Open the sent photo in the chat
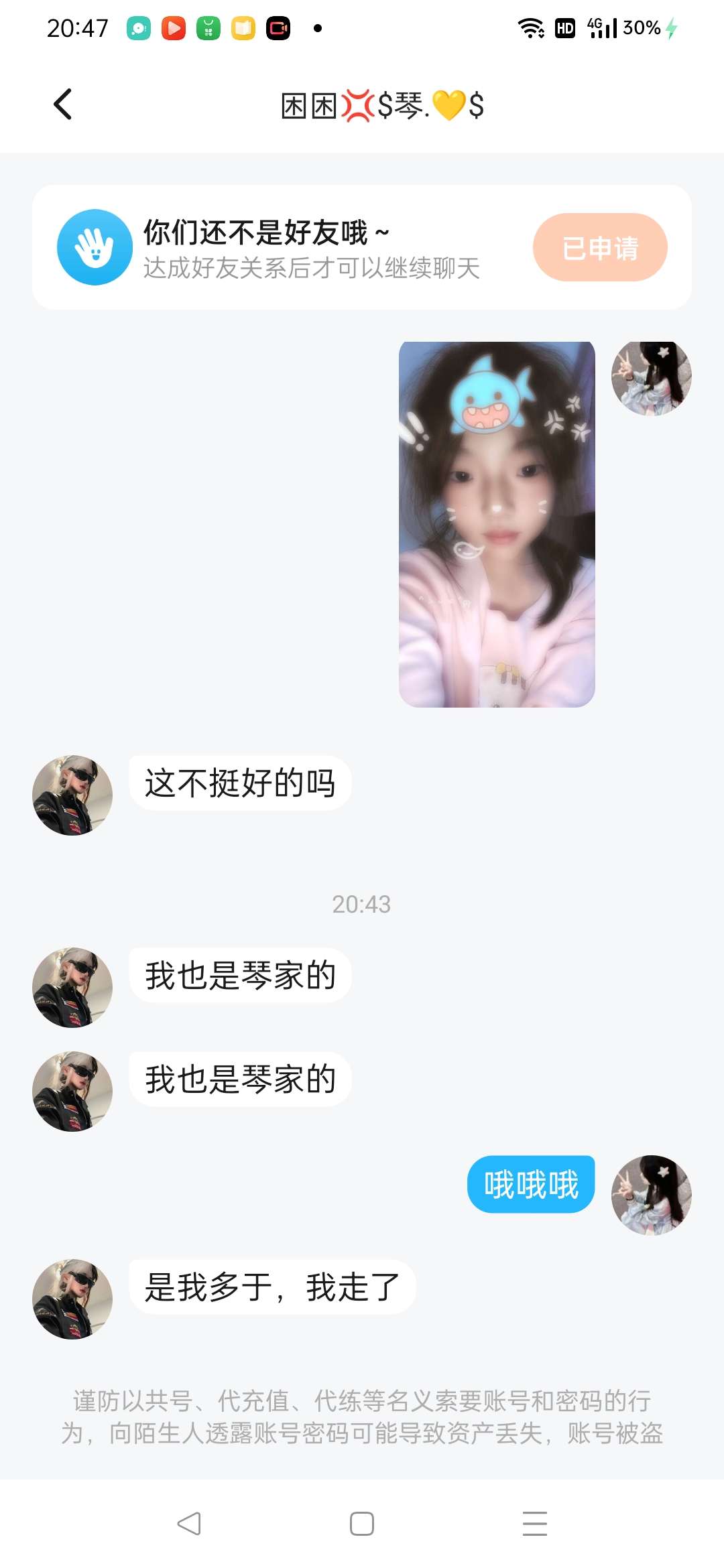Viewport: 724px width, 1568px height. pos(497,524)
